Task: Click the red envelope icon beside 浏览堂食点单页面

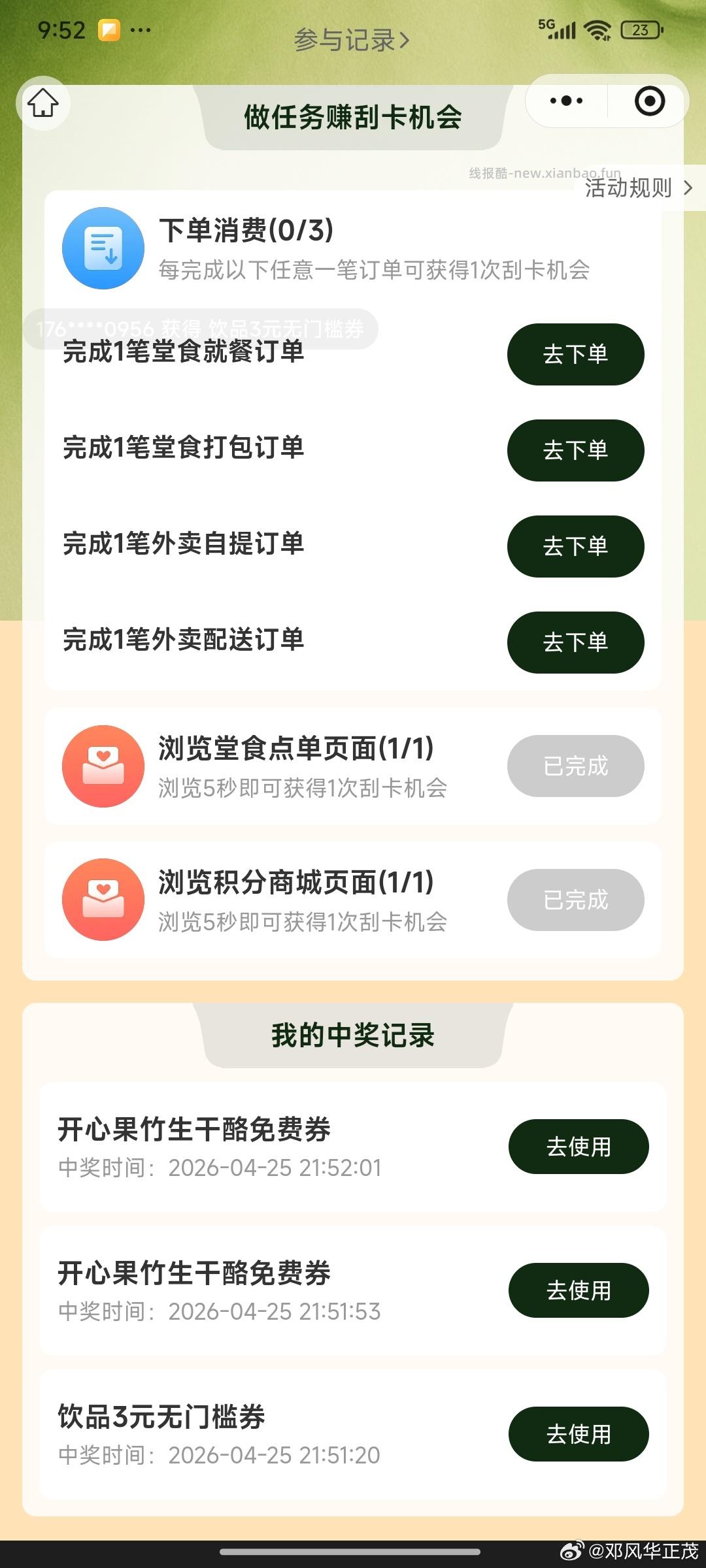Action: [103, 766]
